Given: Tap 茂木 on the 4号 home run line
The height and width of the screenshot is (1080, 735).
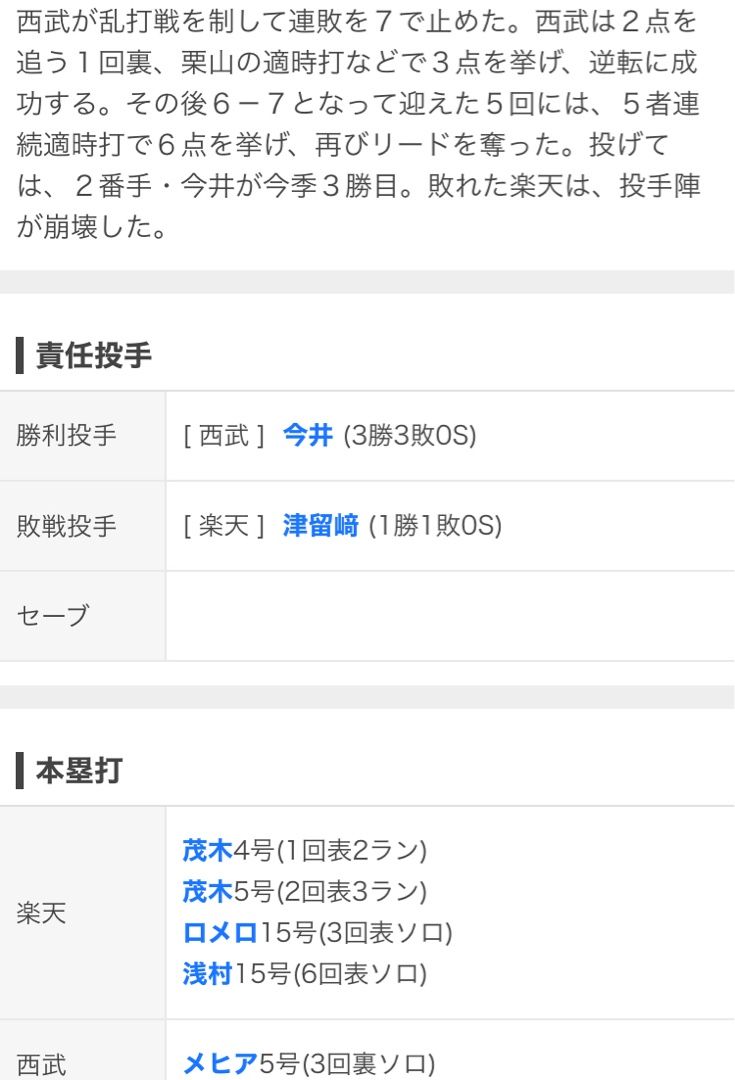Looking at the screenshot, I should pyautogui.click(x=207, y=850).
